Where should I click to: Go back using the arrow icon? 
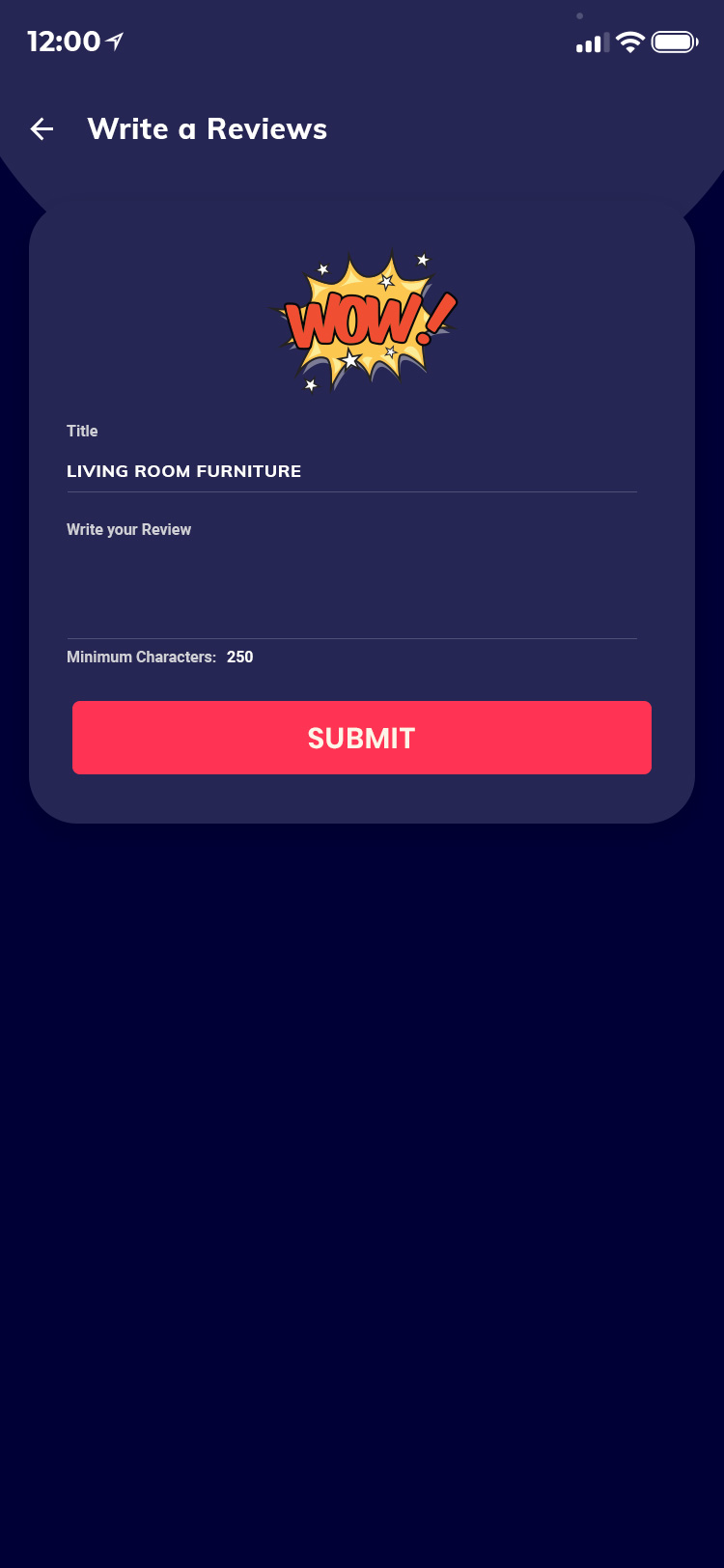coord(42,128)
